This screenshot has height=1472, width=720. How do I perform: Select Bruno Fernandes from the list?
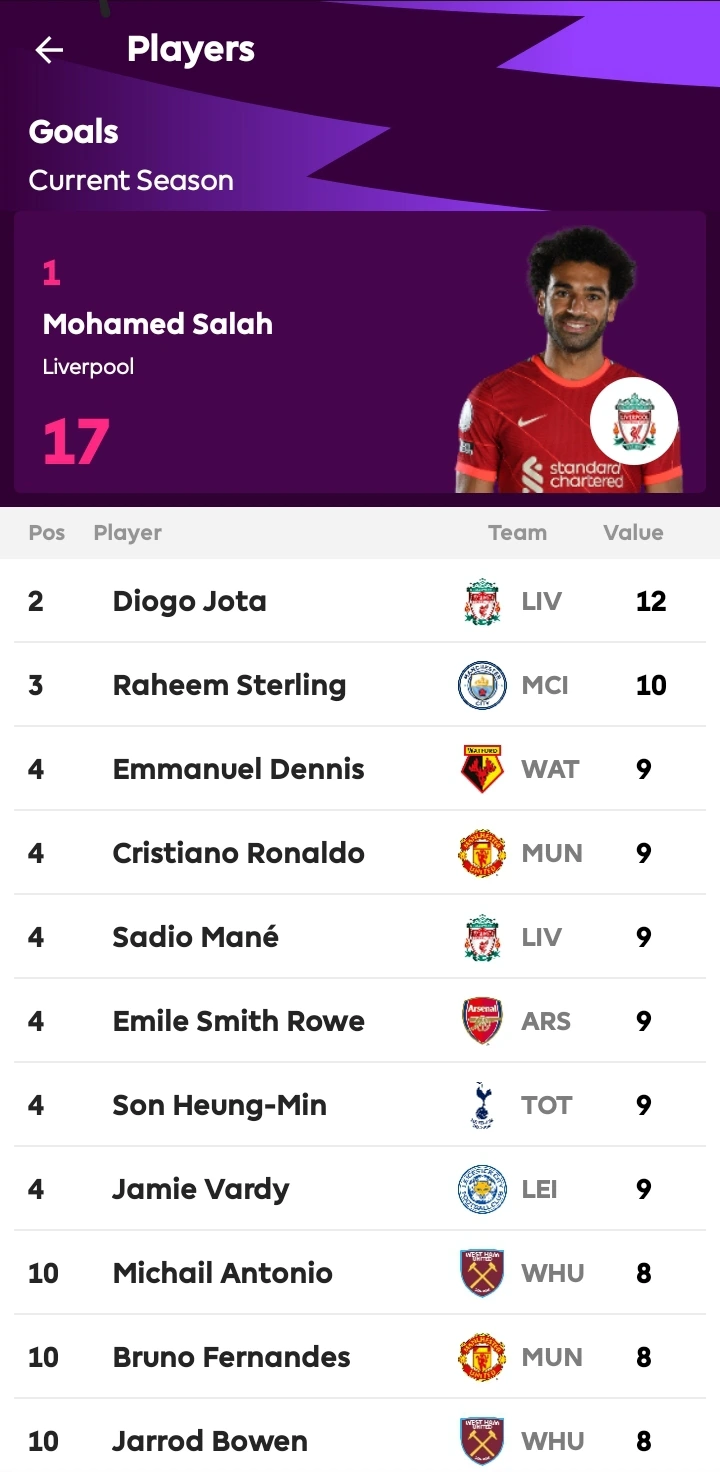tap(360, 1357)
